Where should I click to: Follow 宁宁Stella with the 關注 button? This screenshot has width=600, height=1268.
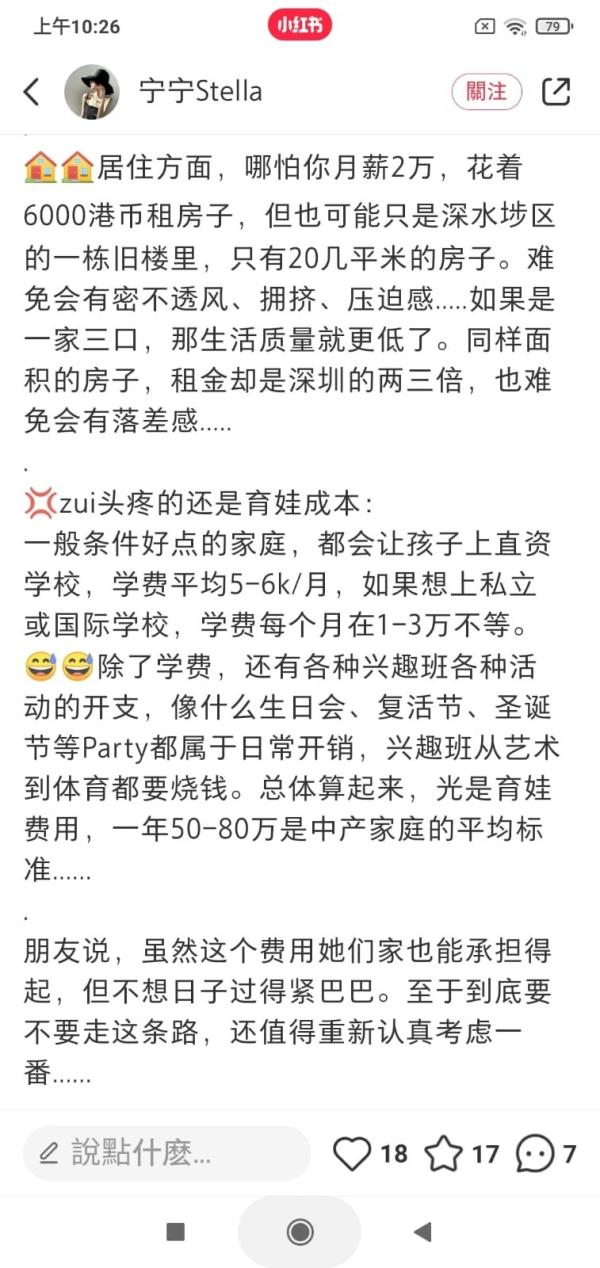487,92
